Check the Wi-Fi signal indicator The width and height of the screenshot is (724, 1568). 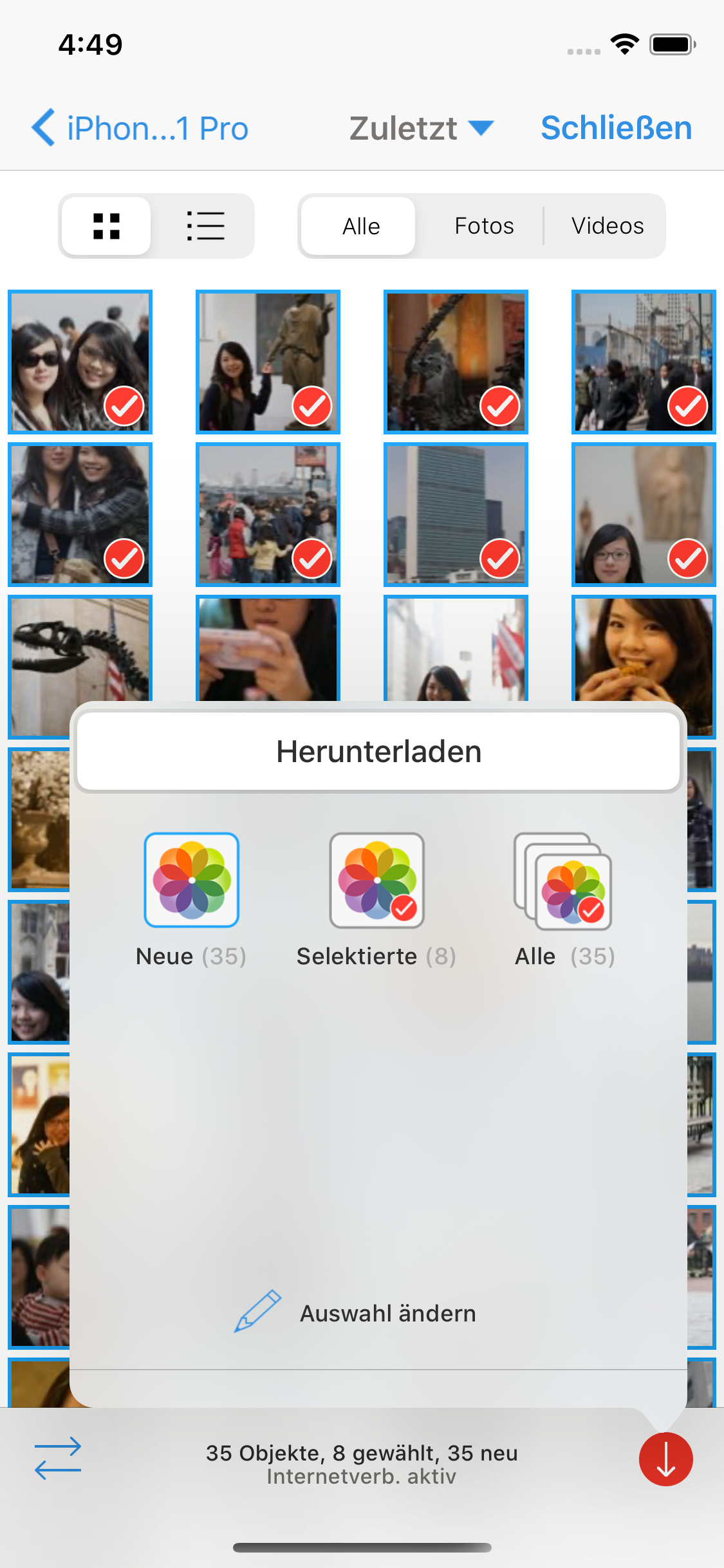[623, 44]
